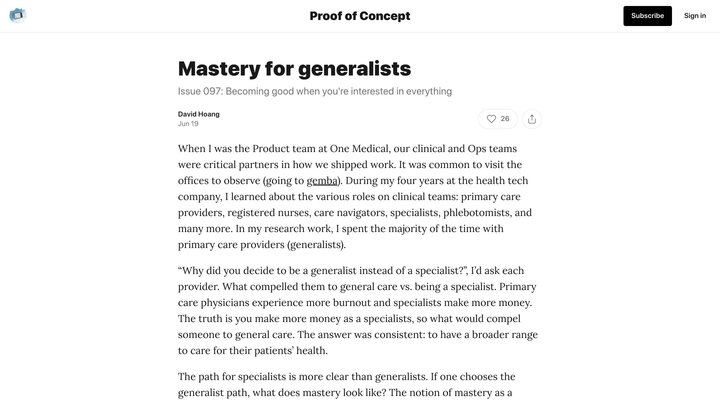
Task: Share the Mastery for generalists post
Action: 532,119
